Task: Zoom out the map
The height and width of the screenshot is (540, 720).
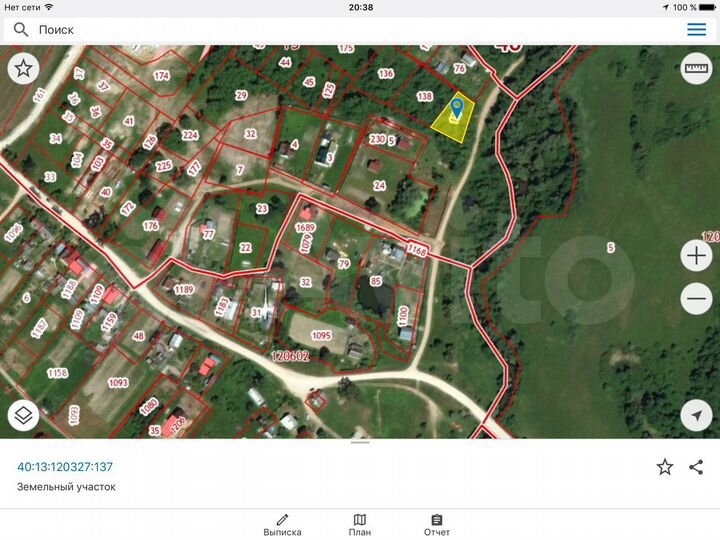Action: pyautogui.click(x=695, y=297)
